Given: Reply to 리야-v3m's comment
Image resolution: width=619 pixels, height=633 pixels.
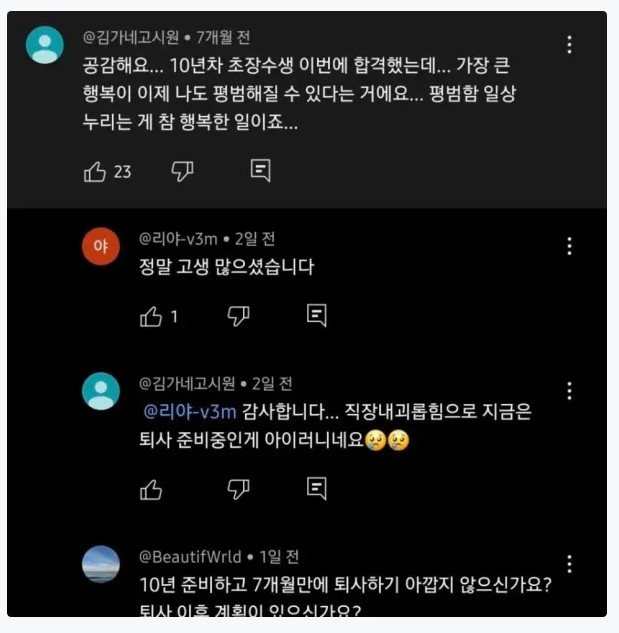Looking at the screenshot, I should [316, 317].
